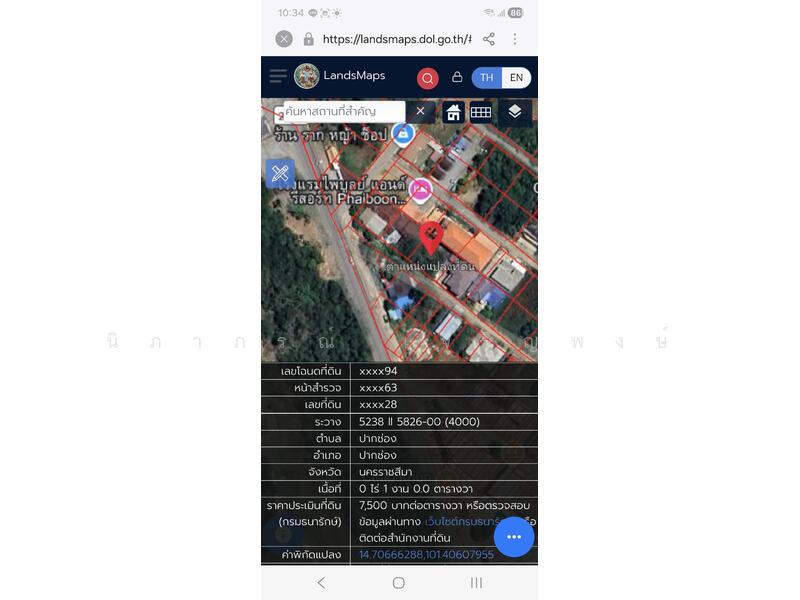Screen dimensions: 800x600
Task: Open the measure and draw tool
Action: tap(280, 173)
